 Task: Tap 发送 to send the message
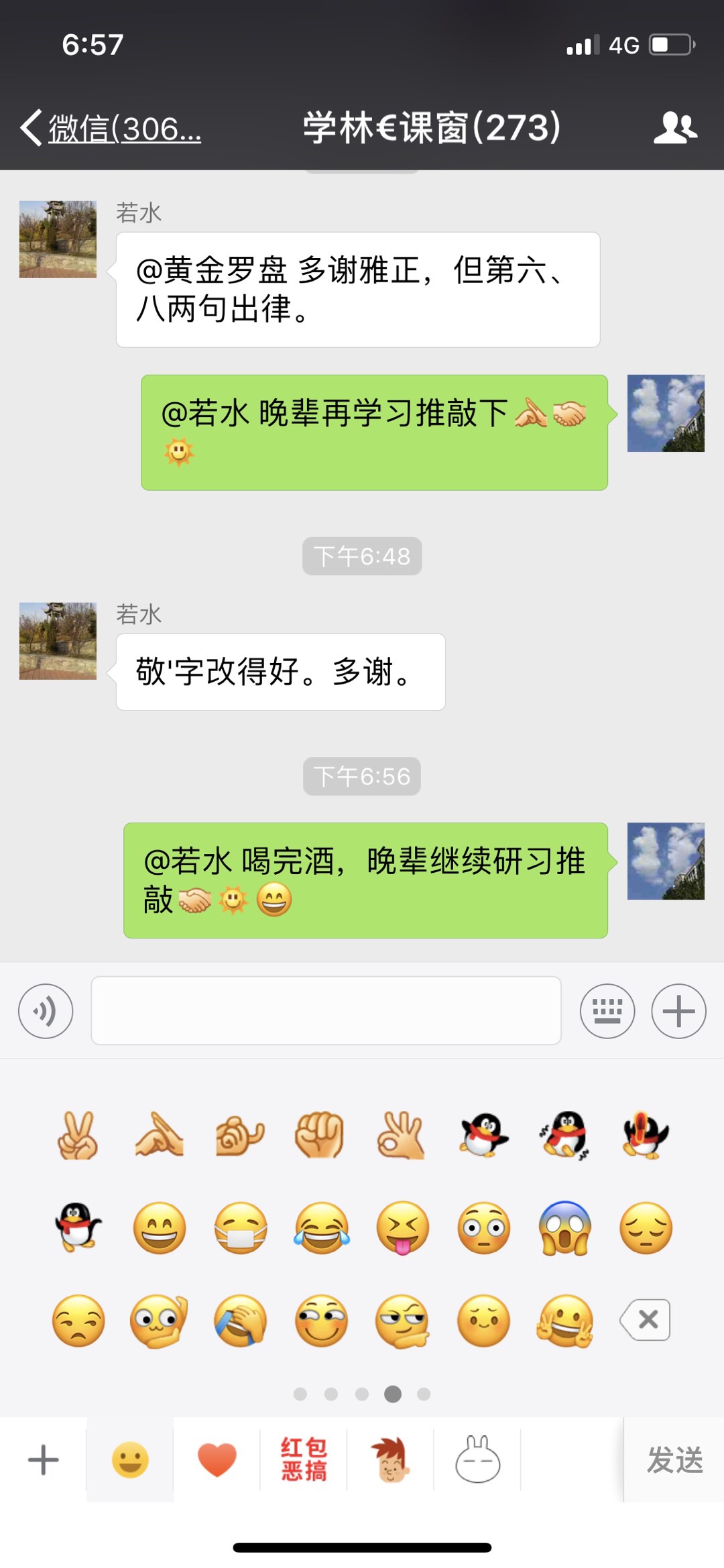pos(674,1460)
